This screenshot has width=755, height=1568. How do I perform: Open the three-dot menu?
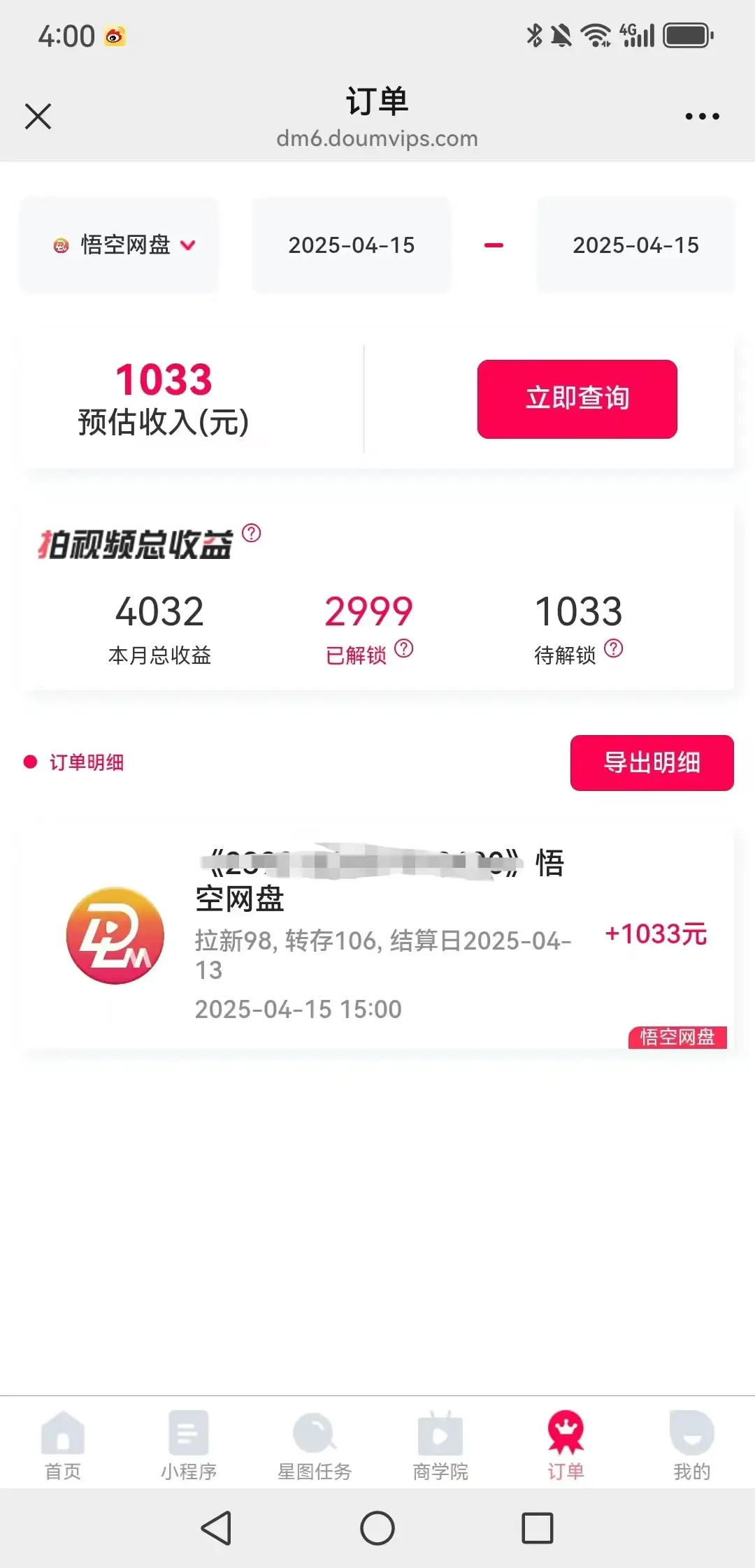point(702,116)
